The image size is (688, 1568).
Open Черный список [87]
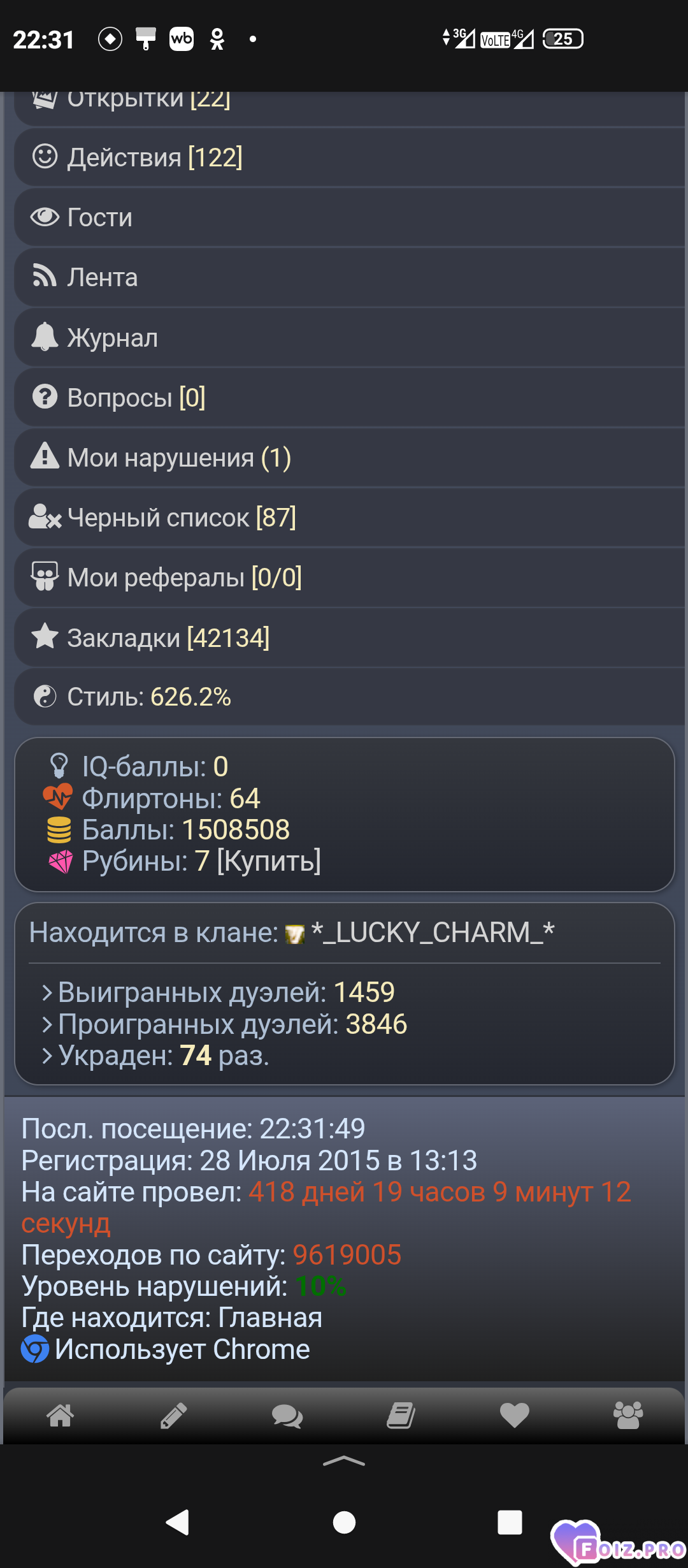coord(182,518)
